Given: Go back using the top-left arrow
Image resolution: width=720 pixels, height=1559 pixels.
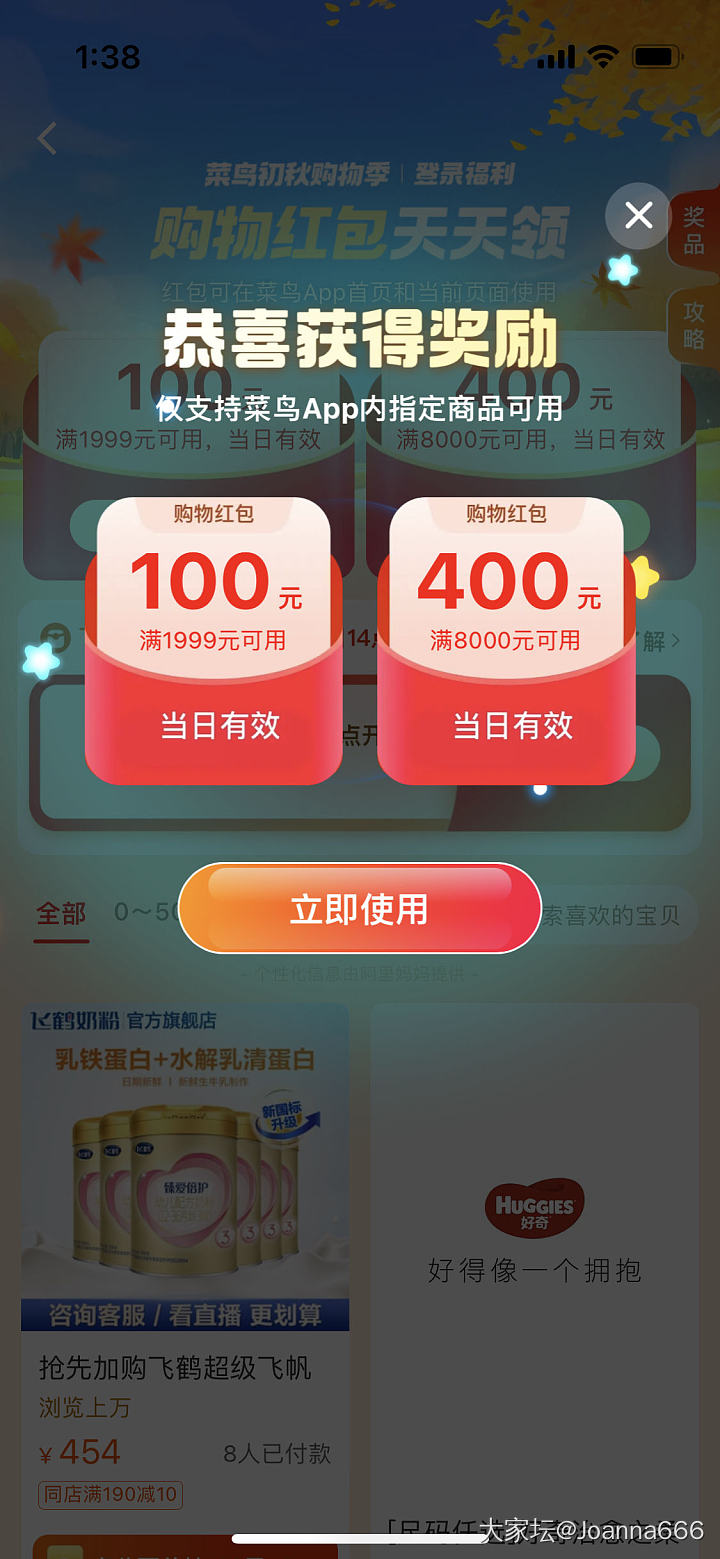Looking at the screenshot, I should pyautogui.click(x=47, y=138).
